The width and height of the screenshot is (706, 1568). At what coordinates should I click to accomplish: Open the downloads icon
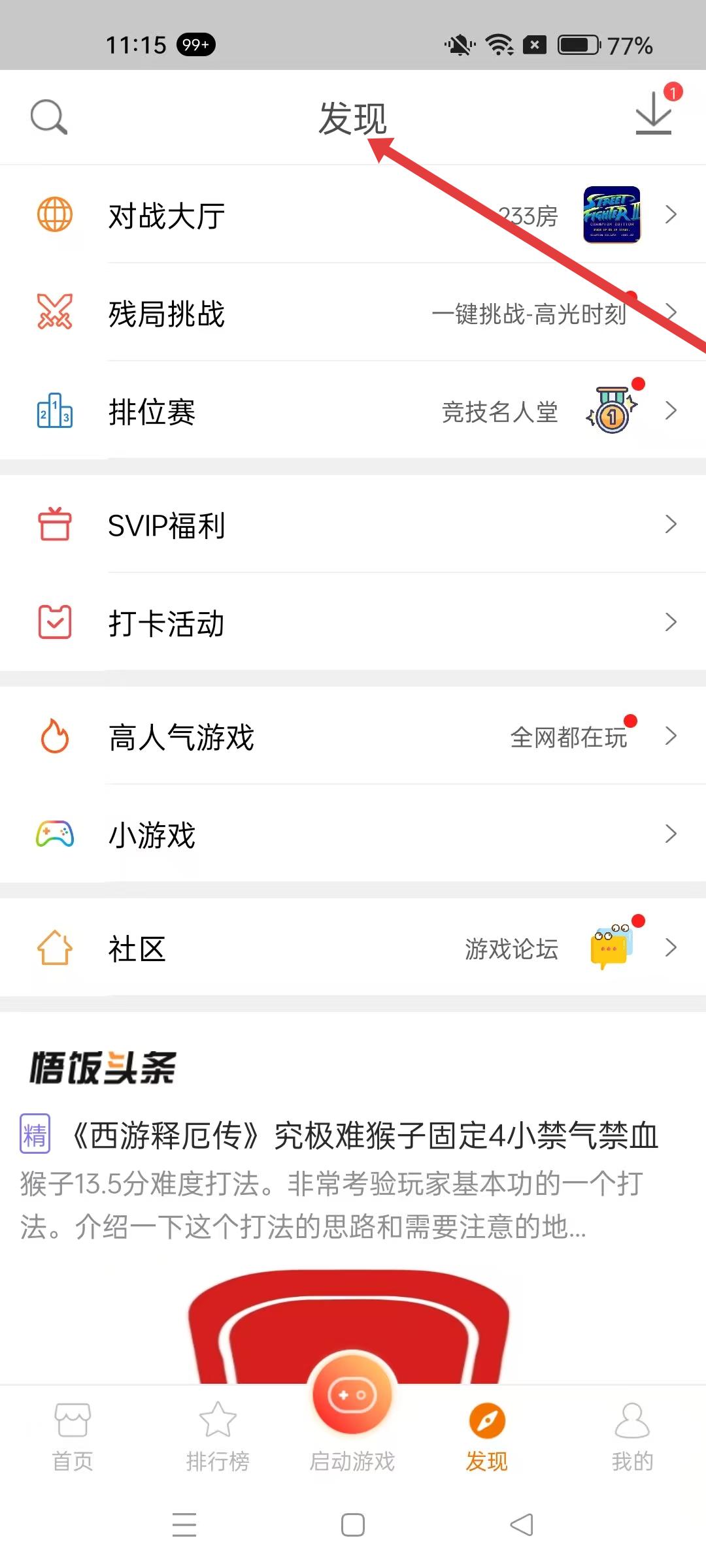[654, 115]
